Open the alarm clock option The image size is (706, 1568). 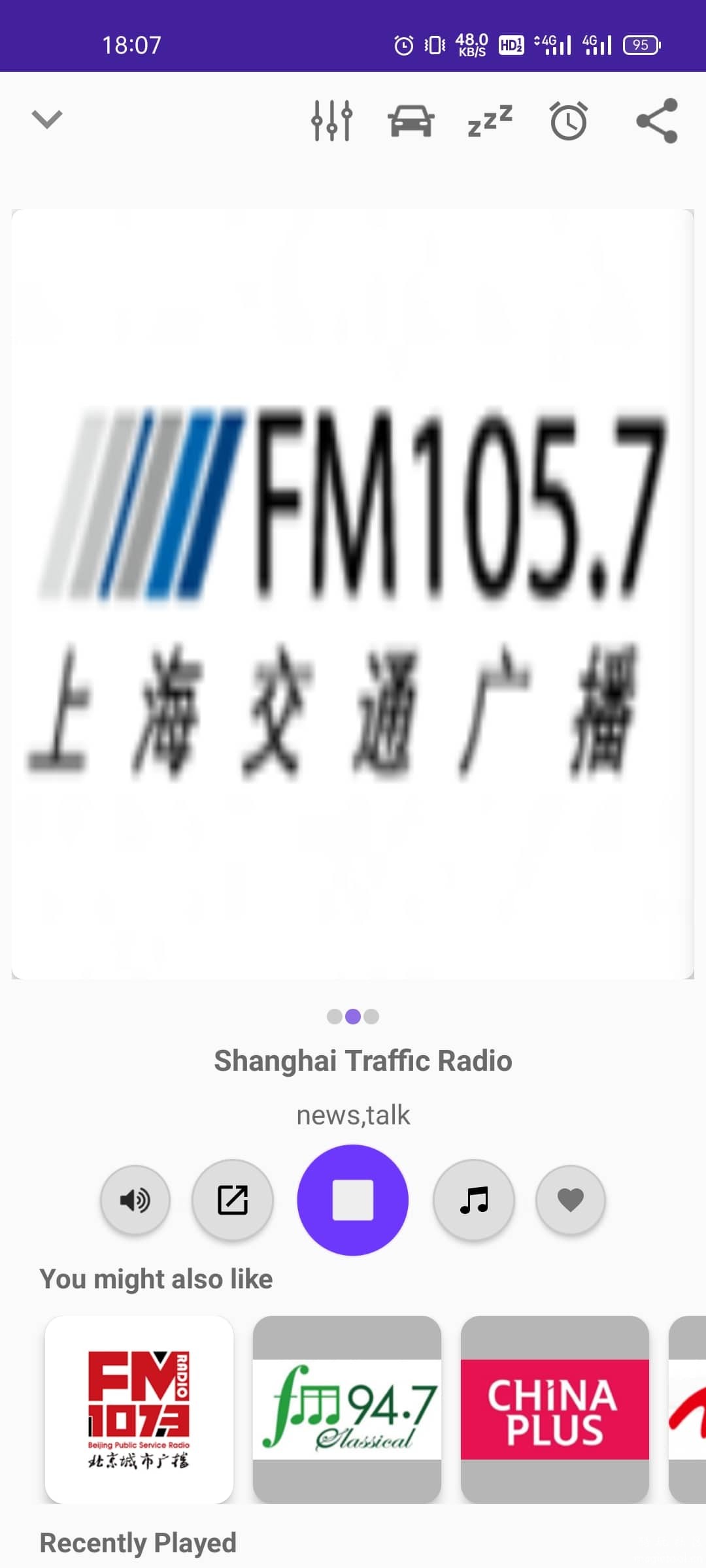[x=569, y=121]
